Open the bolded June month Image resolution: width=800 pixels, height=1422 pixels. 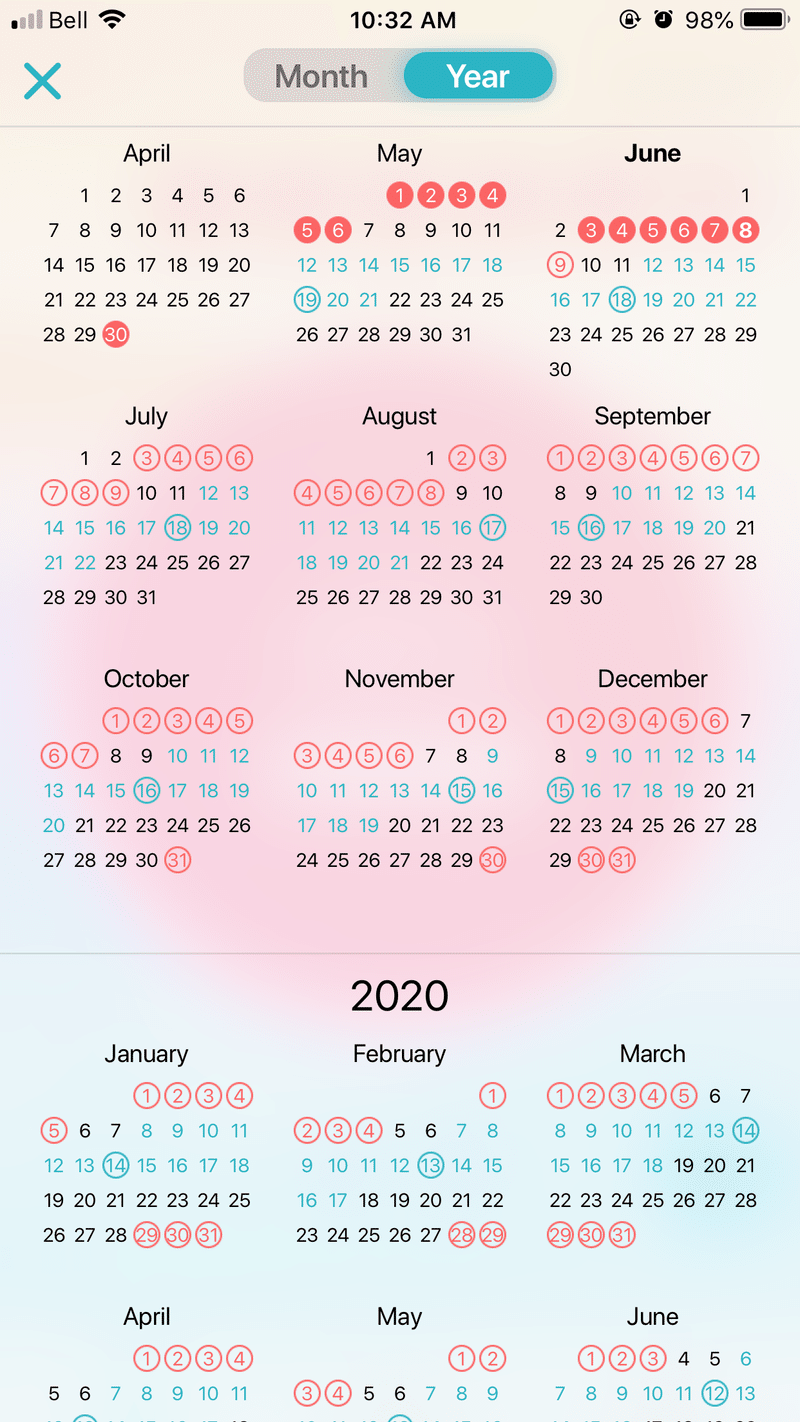[653, 154]
